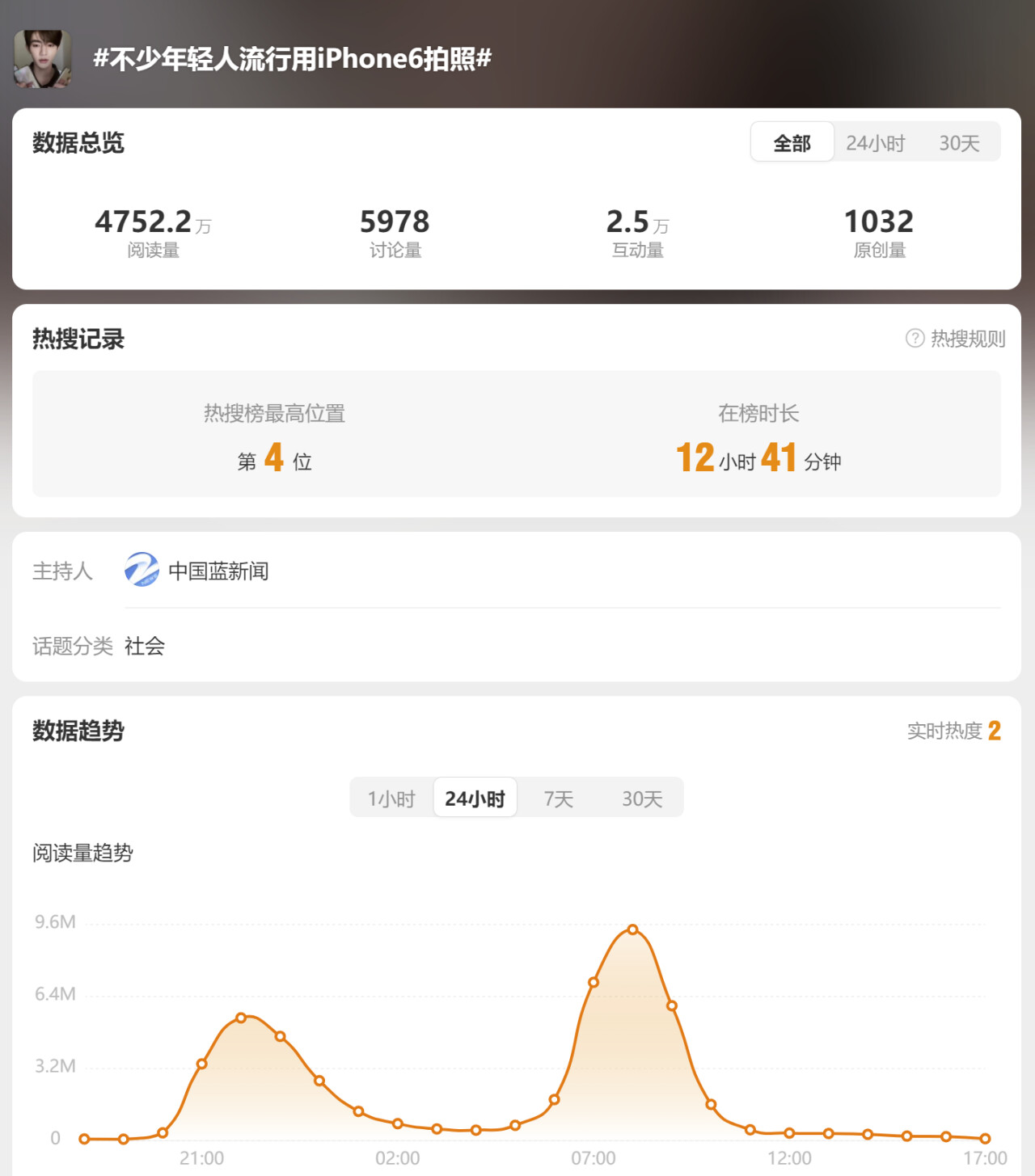This screenshot has width=1035, height=1176.
Task: Select 全部 in data overview
Action: 792,143
